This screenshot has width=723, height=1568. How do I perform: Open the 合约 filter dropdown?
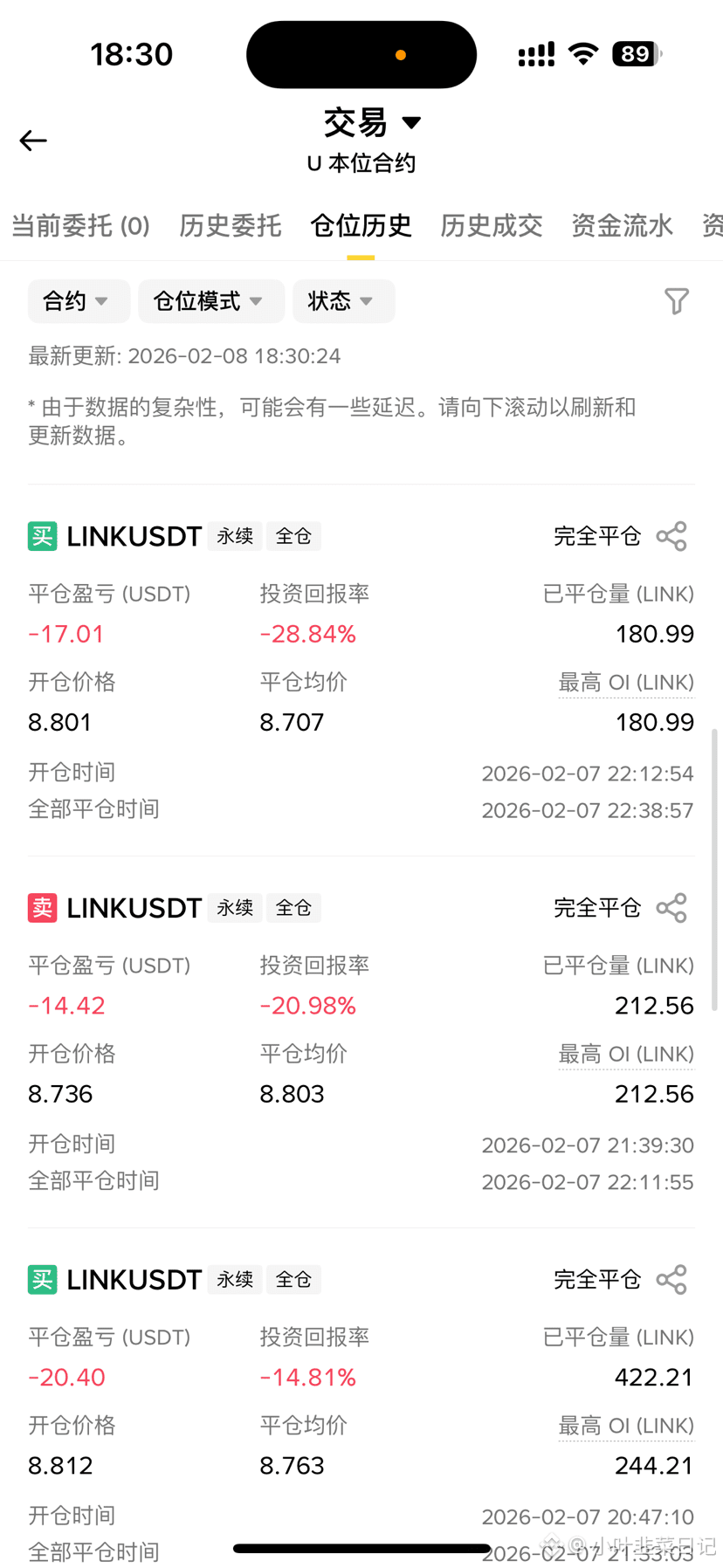click(x=79, y=301)
